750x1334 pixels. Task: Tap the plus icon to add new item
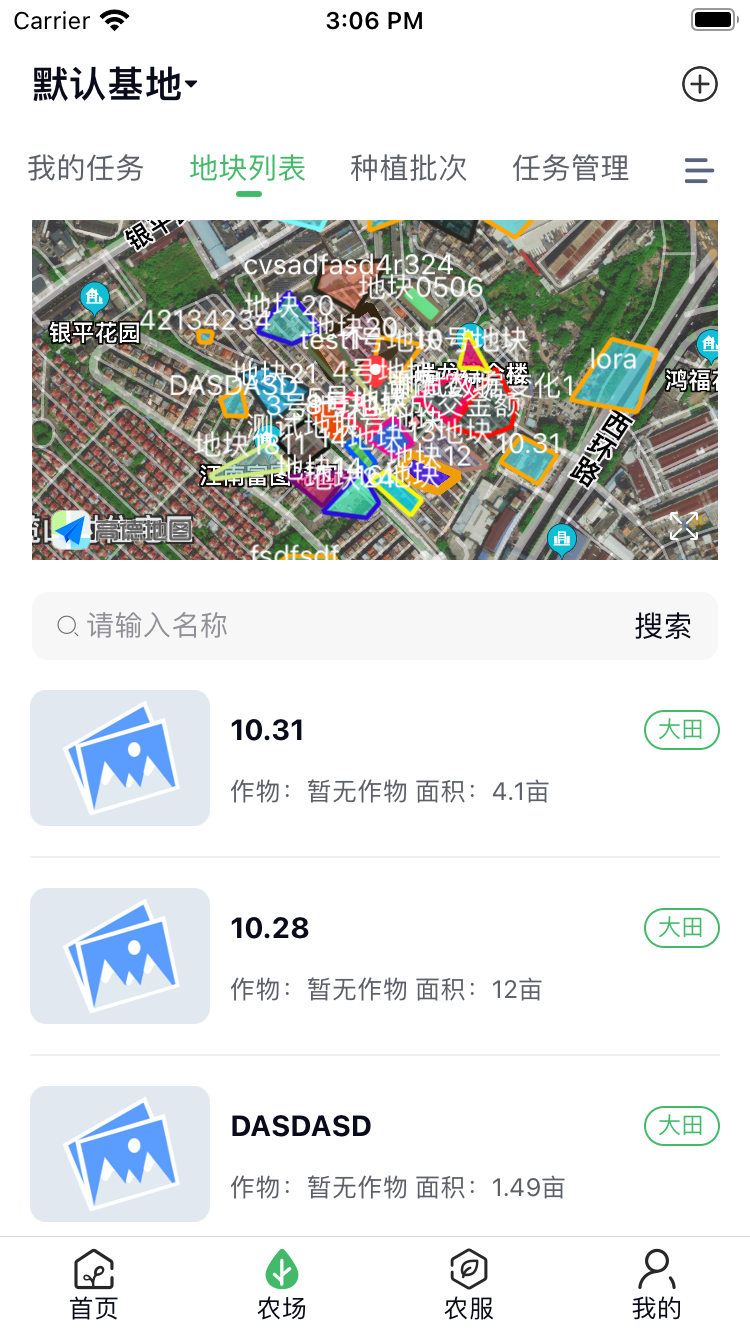pyautogui.click(x=700, y=84)
